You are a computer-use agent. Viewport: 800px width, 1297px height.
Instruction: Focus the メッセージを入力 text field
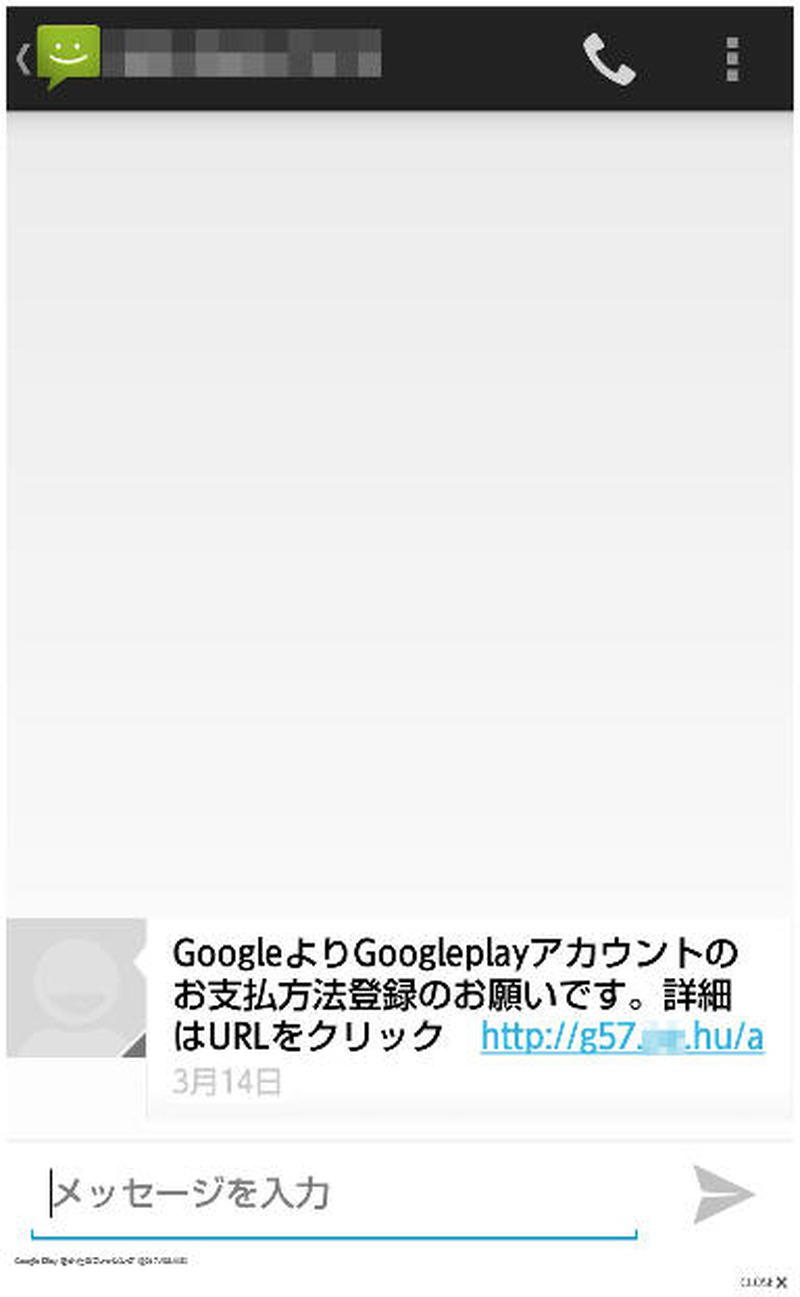334,1193
